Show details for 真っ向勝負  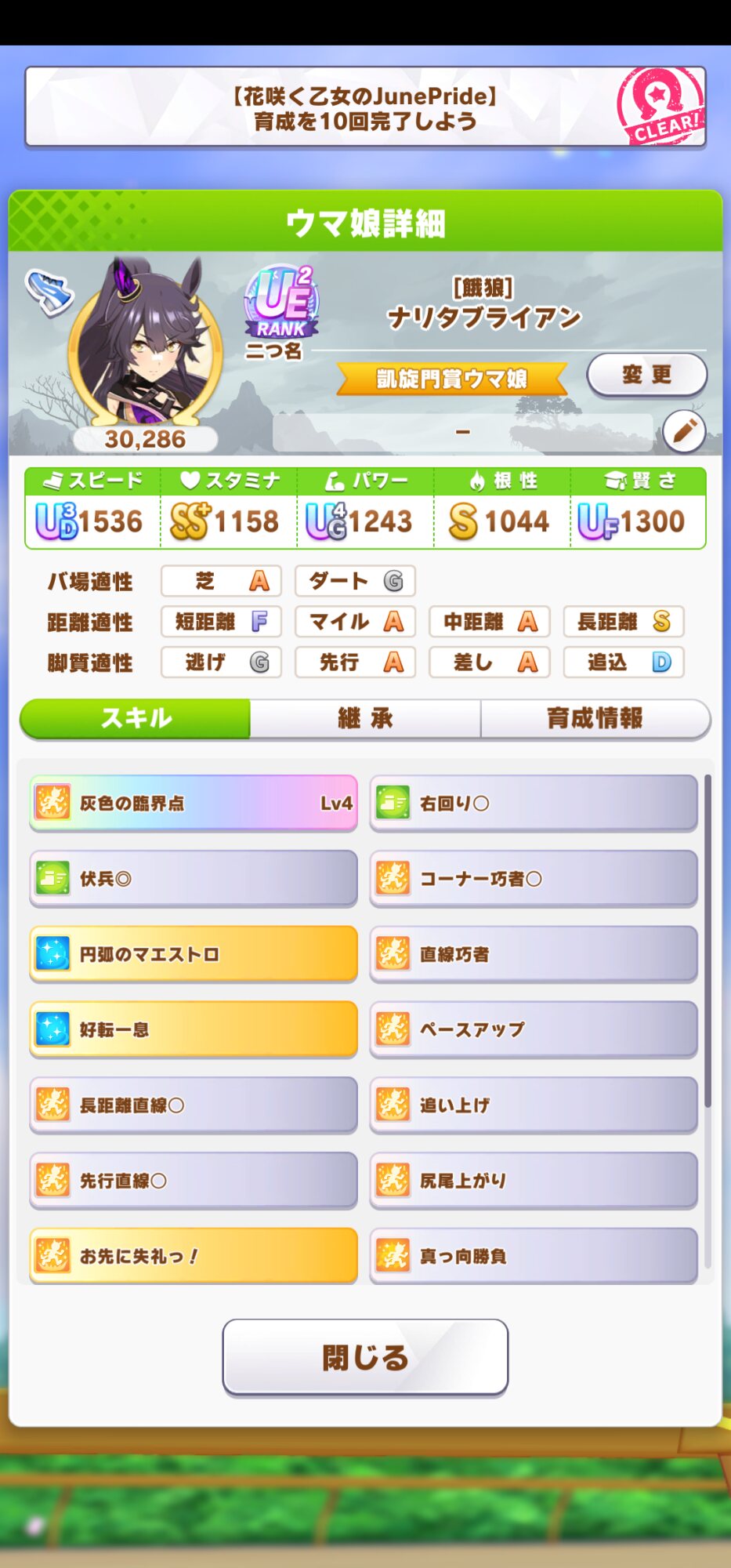(534, 1256)
